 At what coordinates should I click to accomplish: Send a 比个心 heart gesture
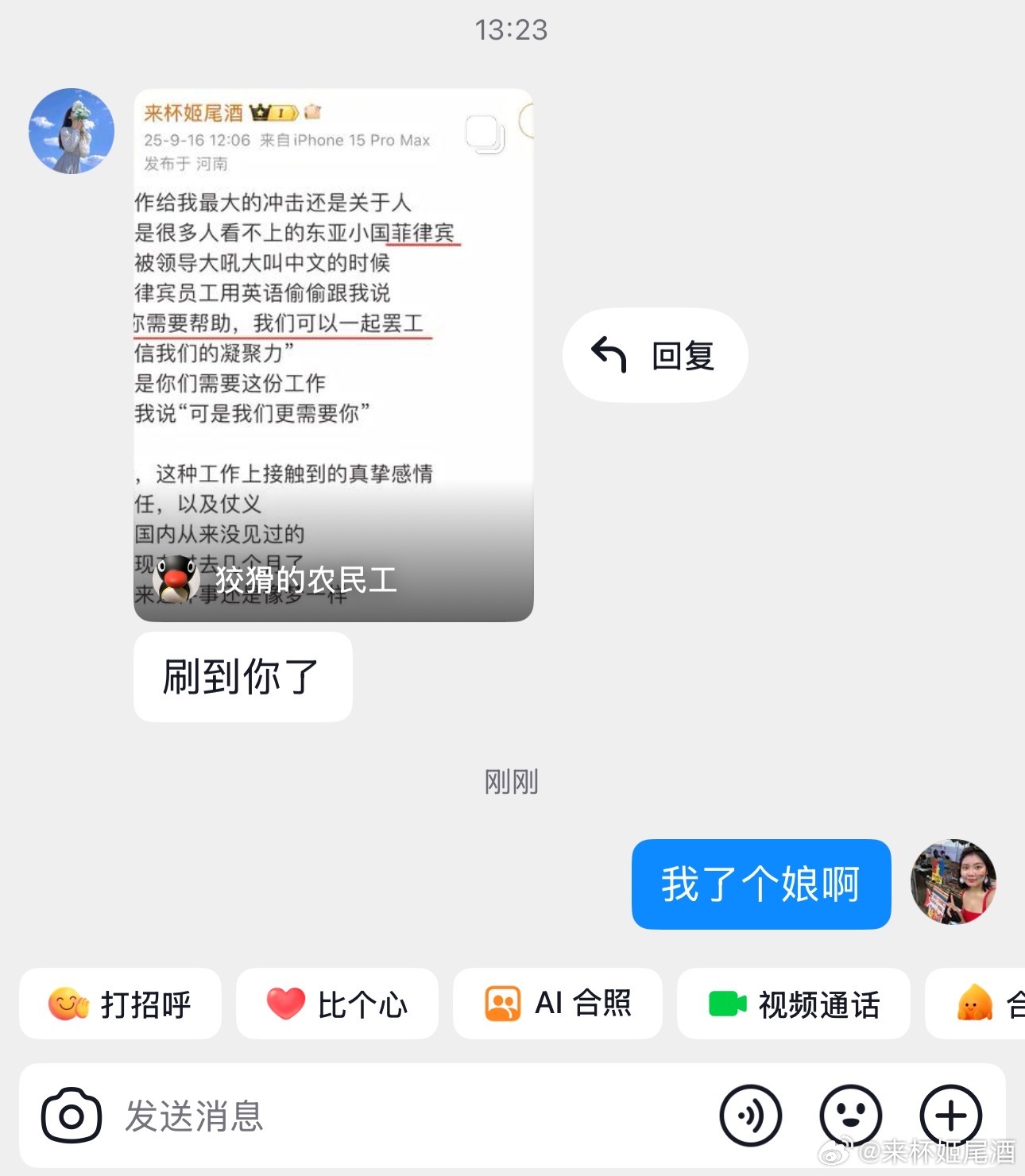click(x=337, y=1004)
